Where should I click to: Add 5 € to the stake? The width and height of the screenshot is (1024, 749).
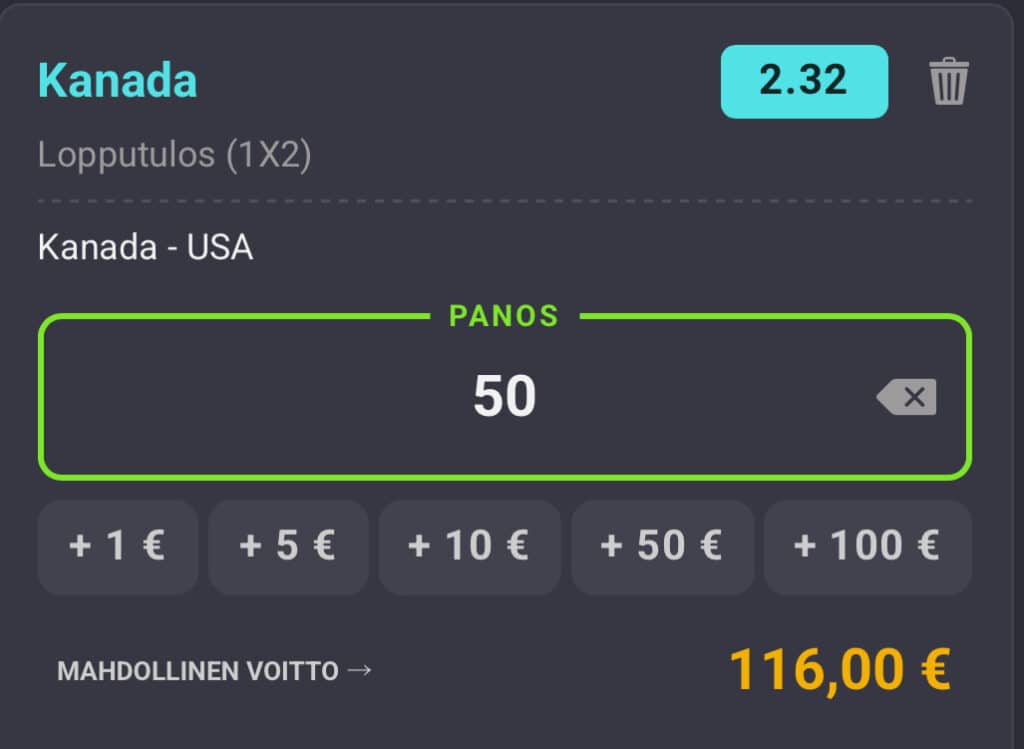(288, 546)
